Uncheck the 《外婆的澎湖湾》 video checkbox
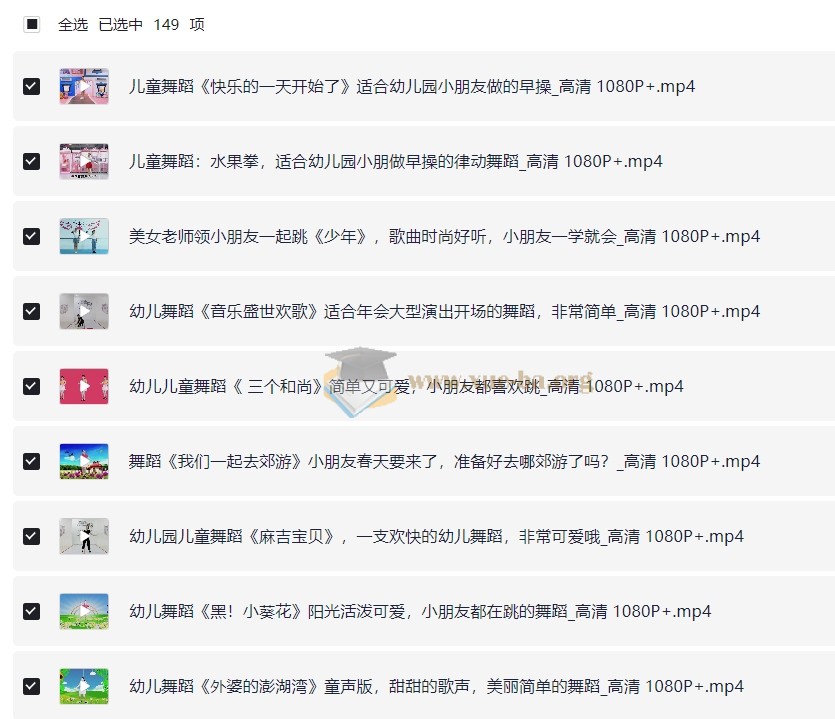Image resolution: width=835 pixels, height=719 pixels. coord(32,687)
